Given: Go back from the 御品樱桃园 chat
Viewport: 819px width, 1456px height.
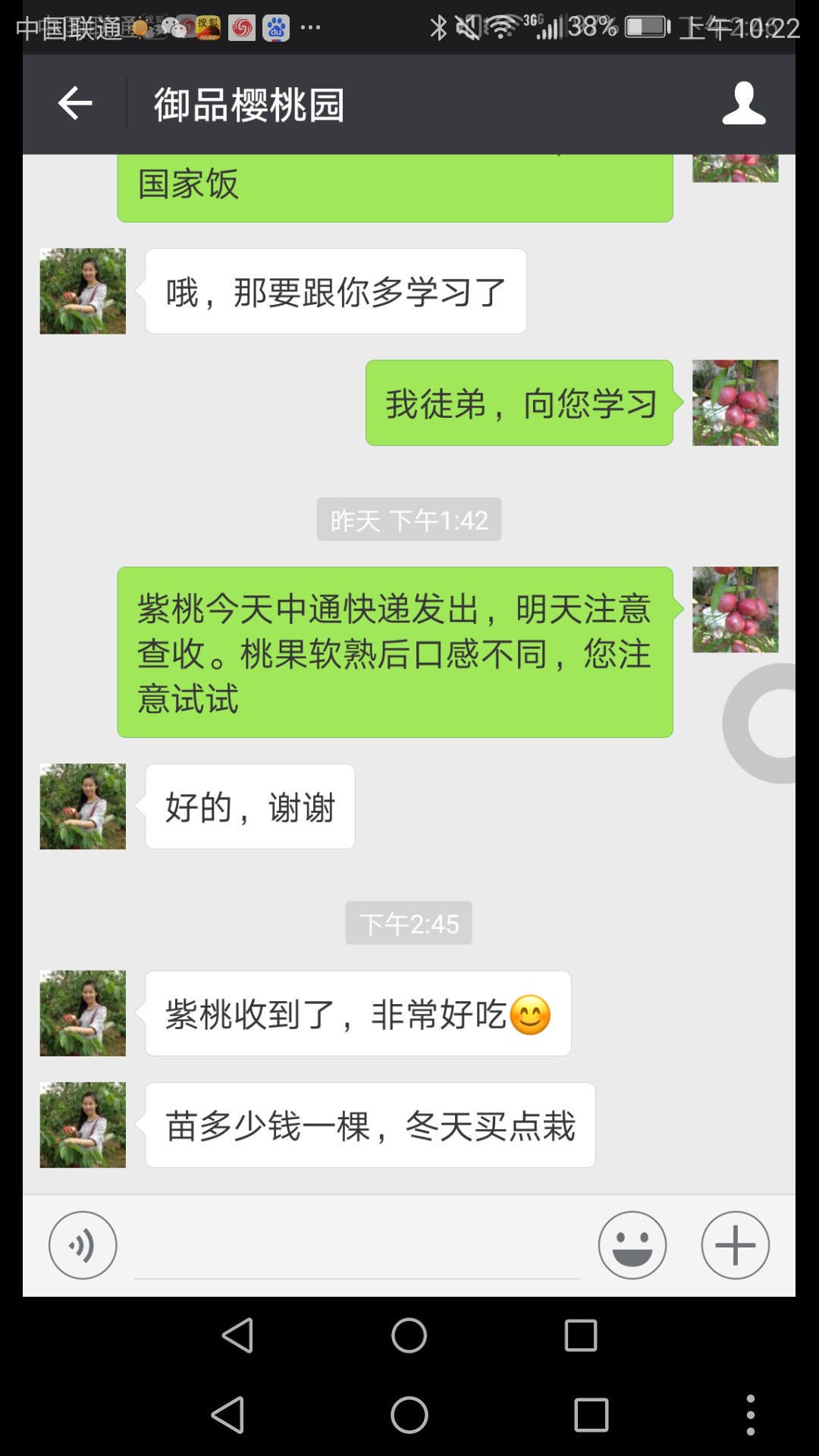Looking at the screenshot, I should coord(75,104).
